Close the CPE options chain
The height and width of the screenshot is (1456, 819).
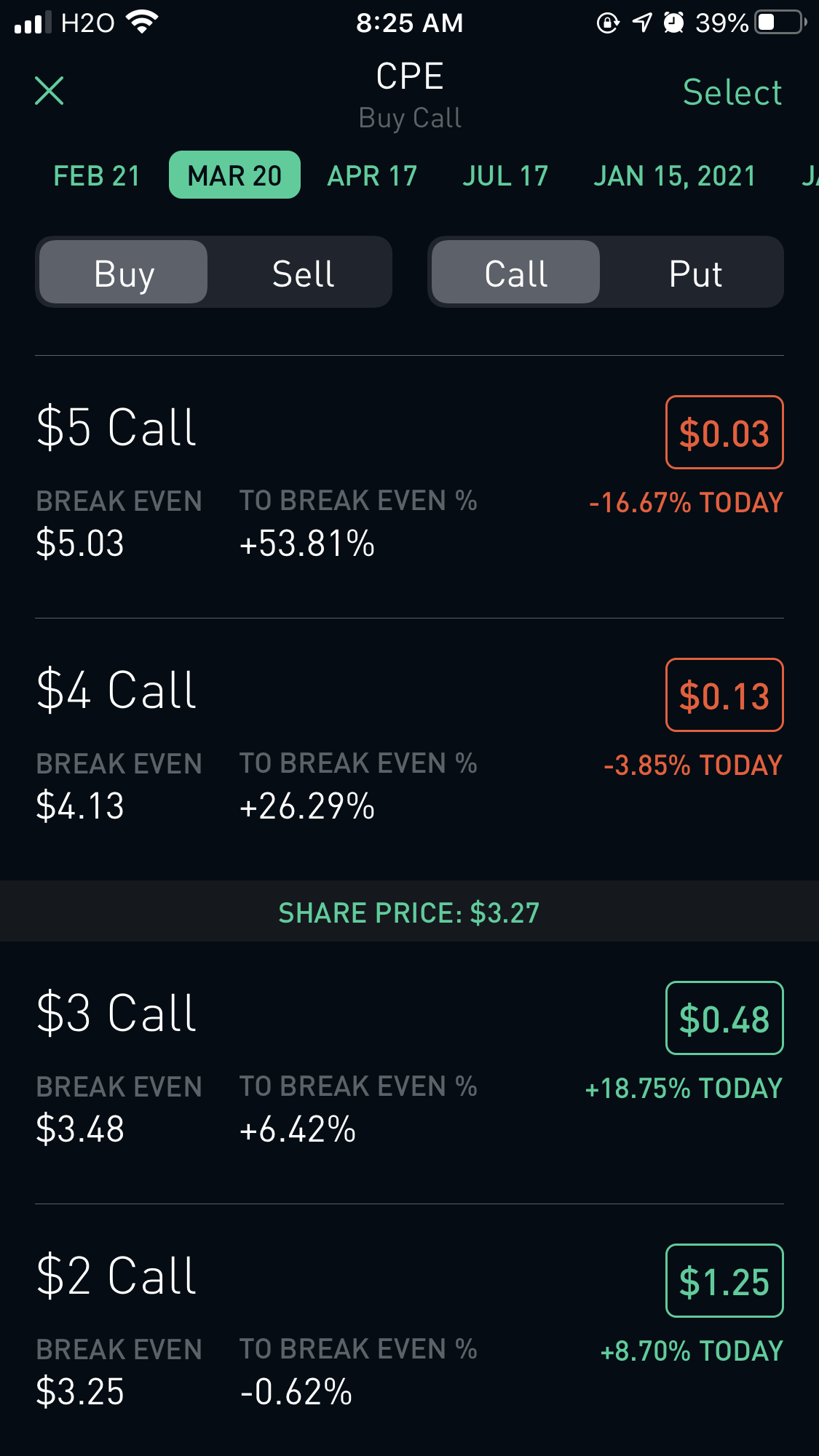pos(50,91)
